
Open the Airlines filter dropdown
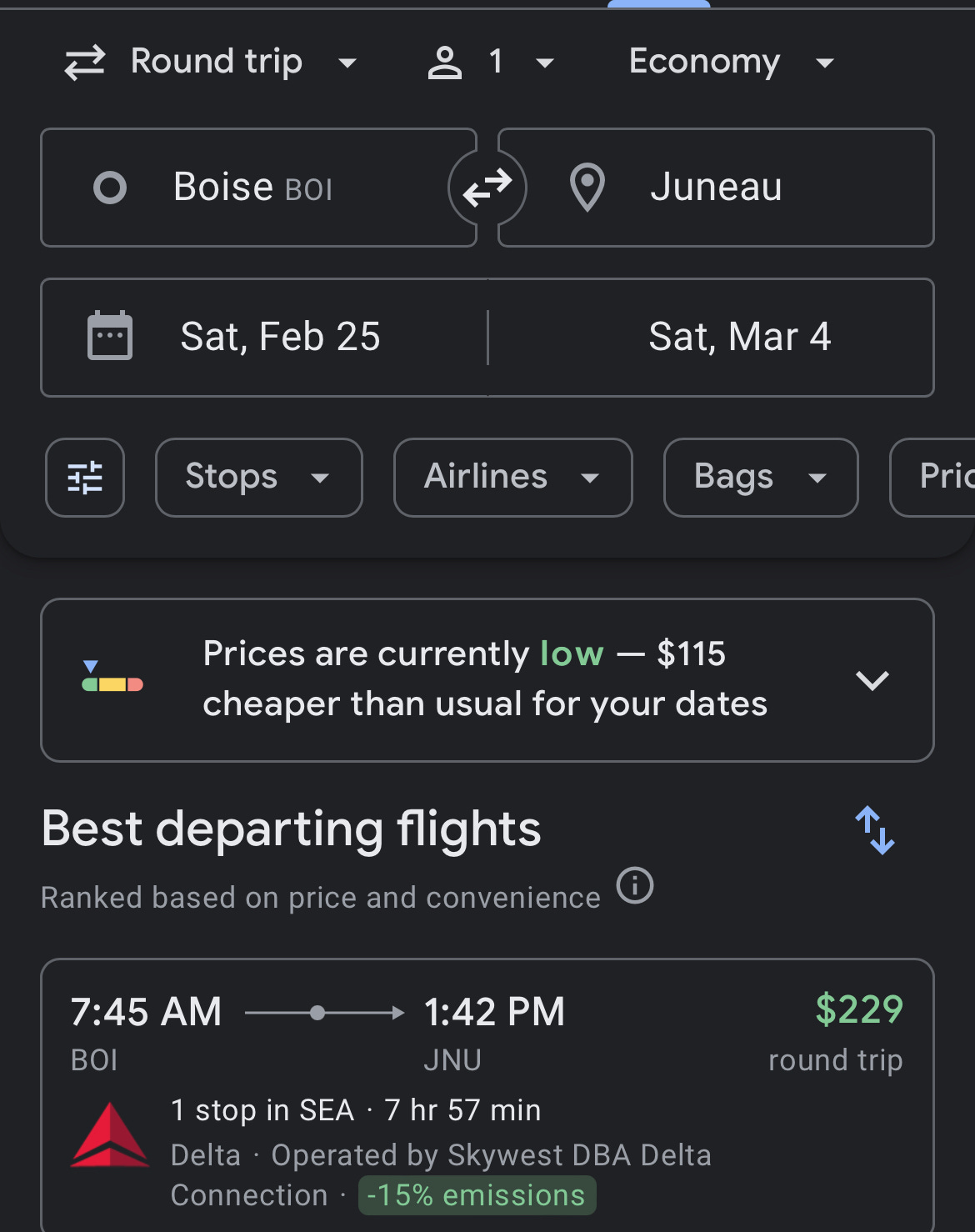[512, 478]
